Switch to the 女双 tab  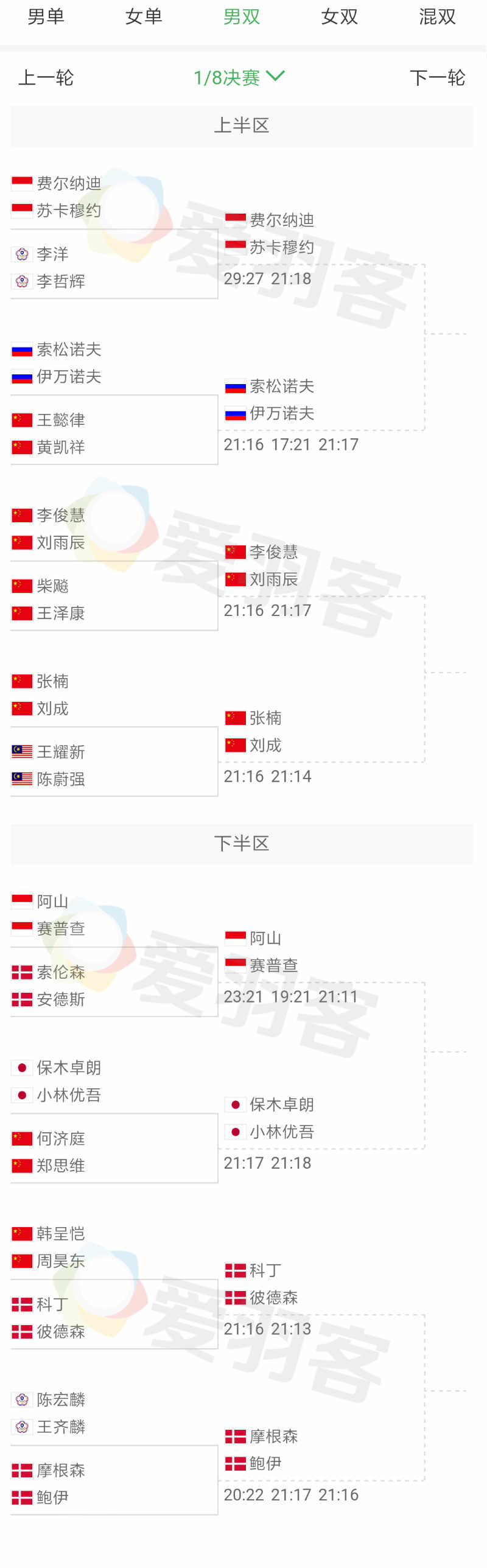(x=340, y=16)
